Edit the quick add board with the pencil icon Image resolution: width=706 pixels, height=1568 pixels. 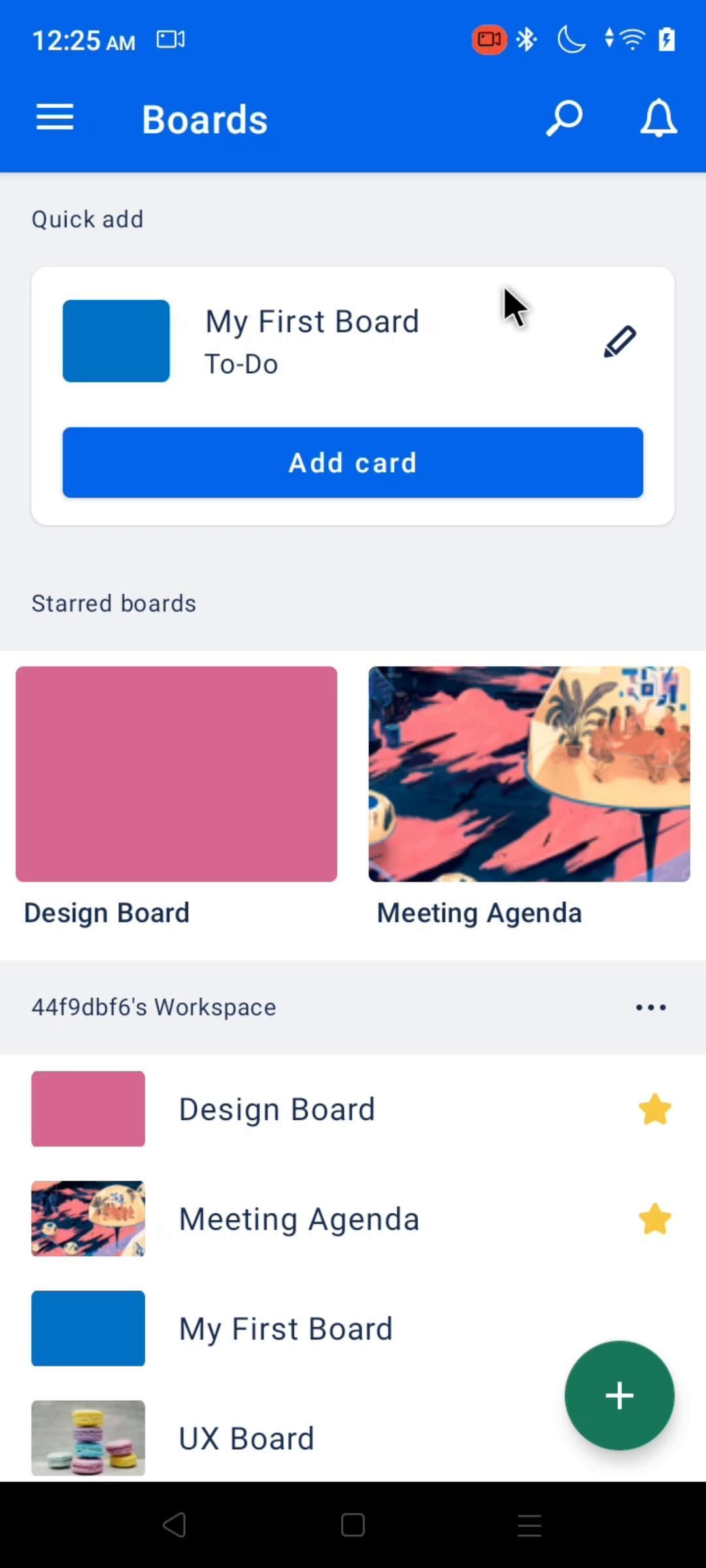pos(619,342)
